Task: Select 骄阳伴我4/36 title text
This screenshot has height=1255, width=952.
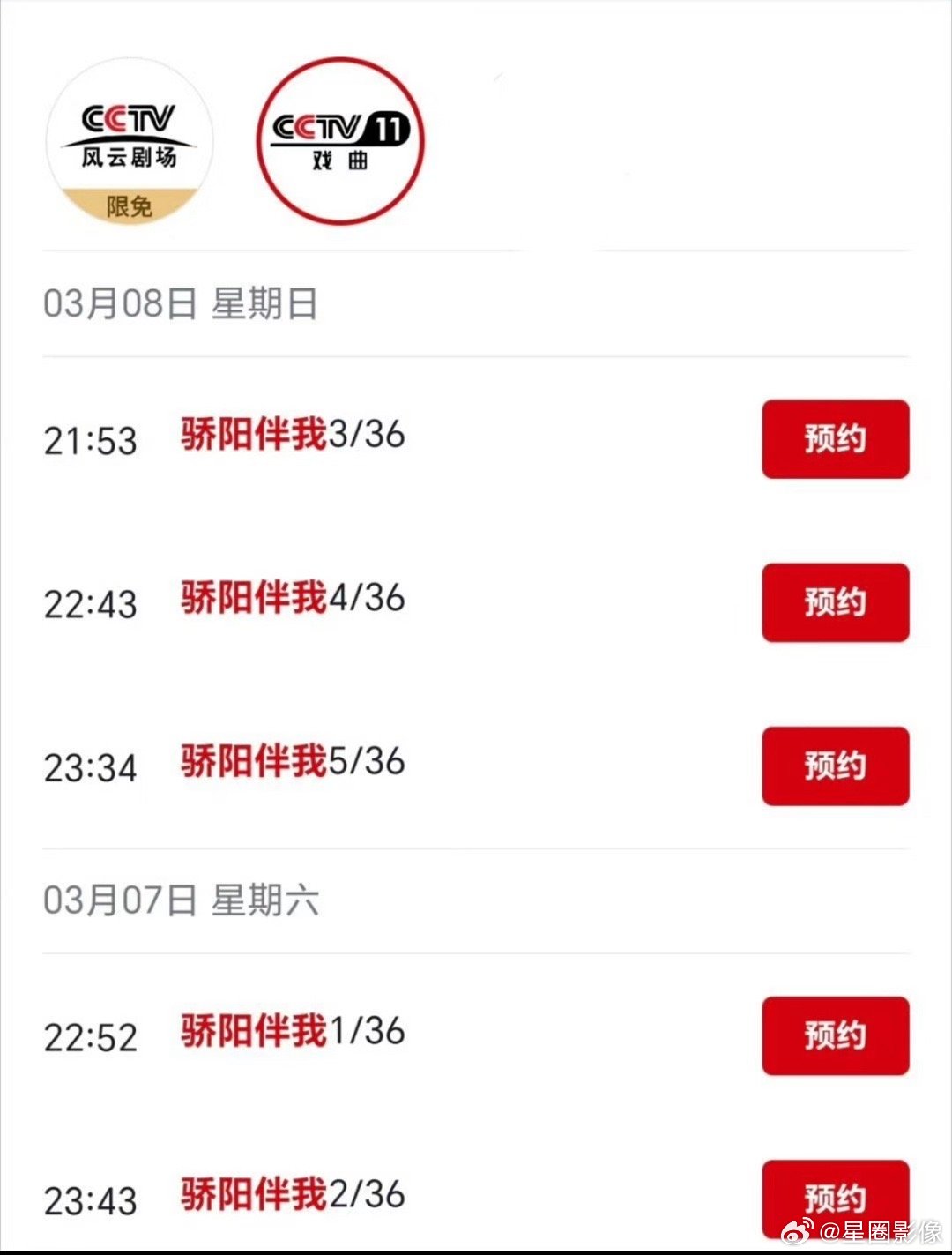Action: pos(291,601)
